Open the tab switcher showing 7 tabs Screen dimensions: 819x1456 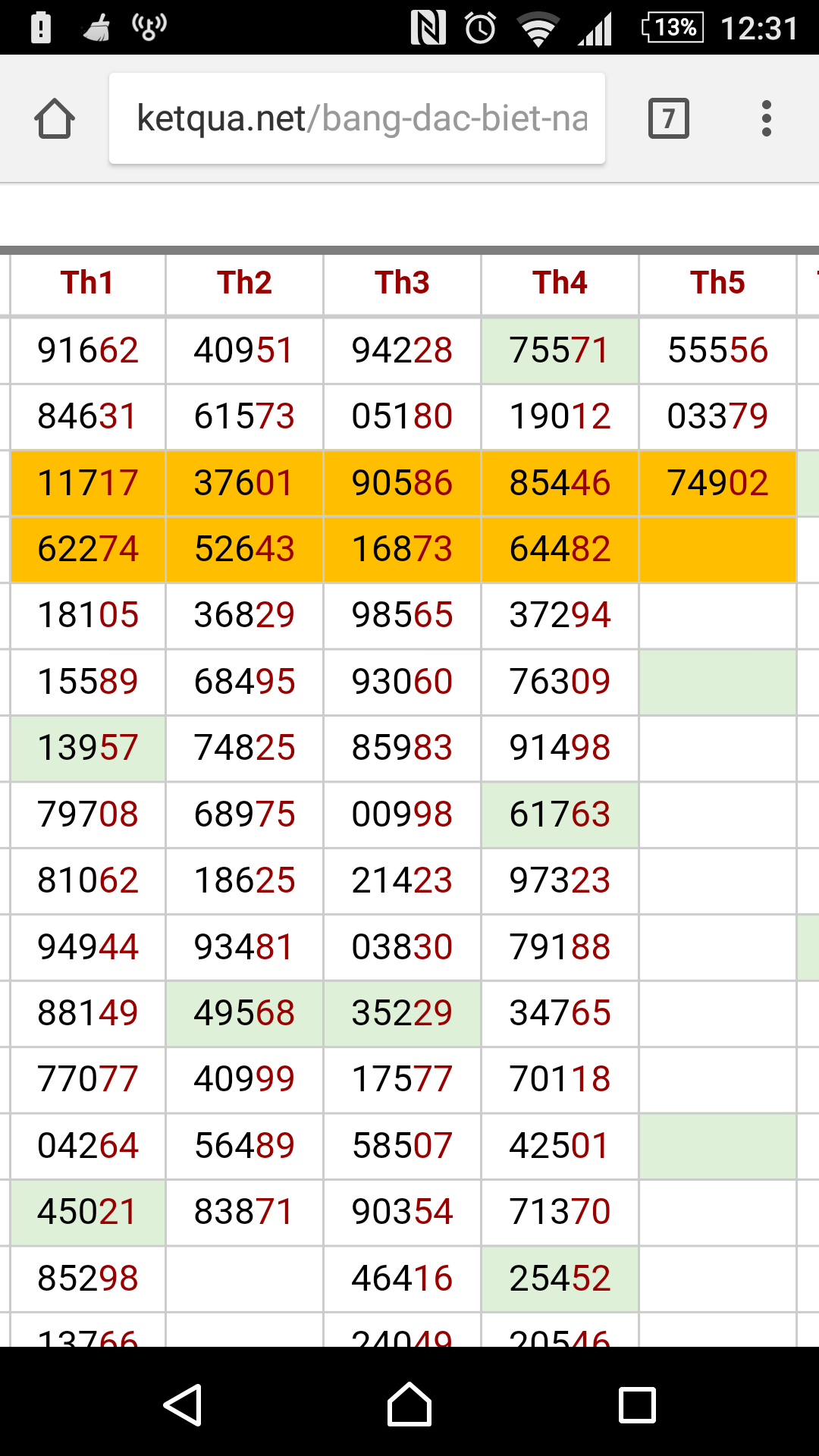coord(668,119)
